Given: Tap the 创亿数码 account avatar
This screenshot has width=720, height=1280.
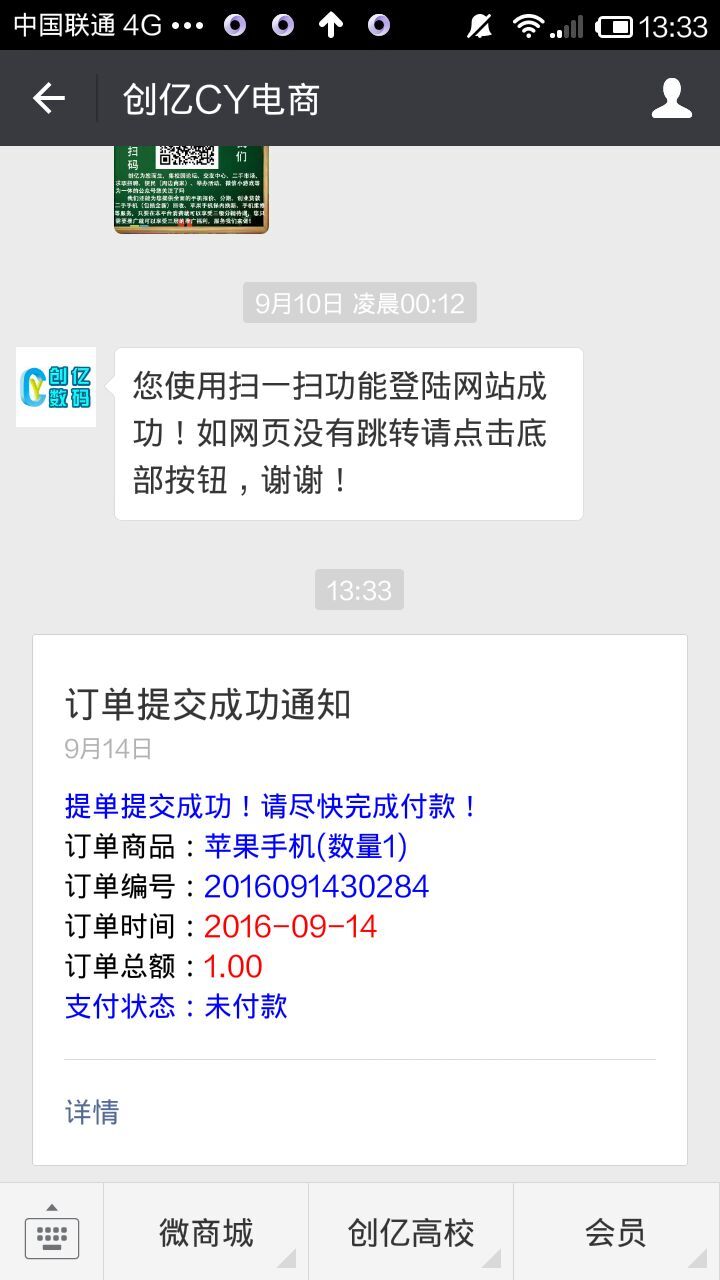Looking at the screenshot, I should (55, 388).
